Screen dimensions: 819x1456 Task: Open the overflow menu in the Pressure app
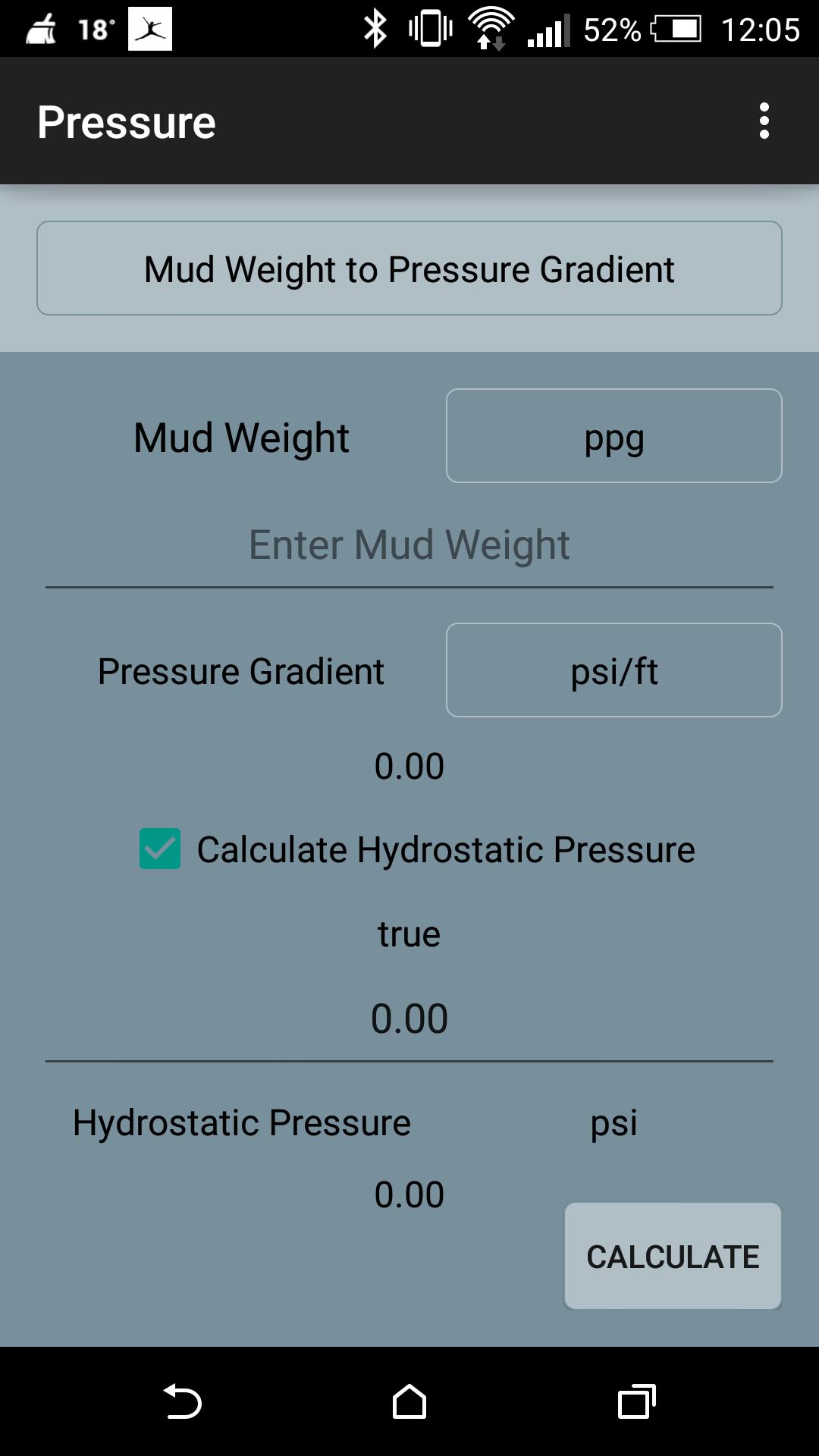click(x=765, y=121)
